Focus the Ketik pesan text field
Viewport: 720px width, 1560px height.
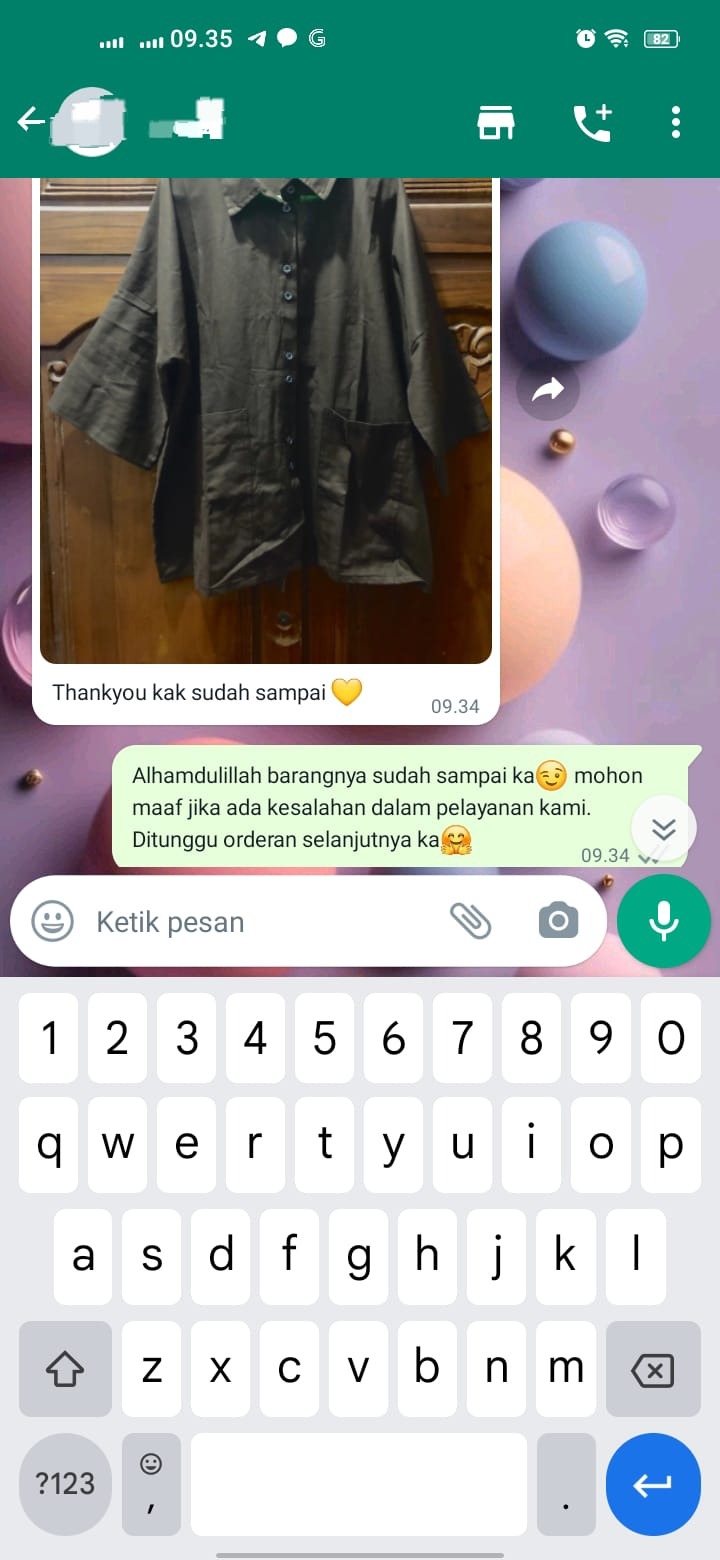coord(260,921)
